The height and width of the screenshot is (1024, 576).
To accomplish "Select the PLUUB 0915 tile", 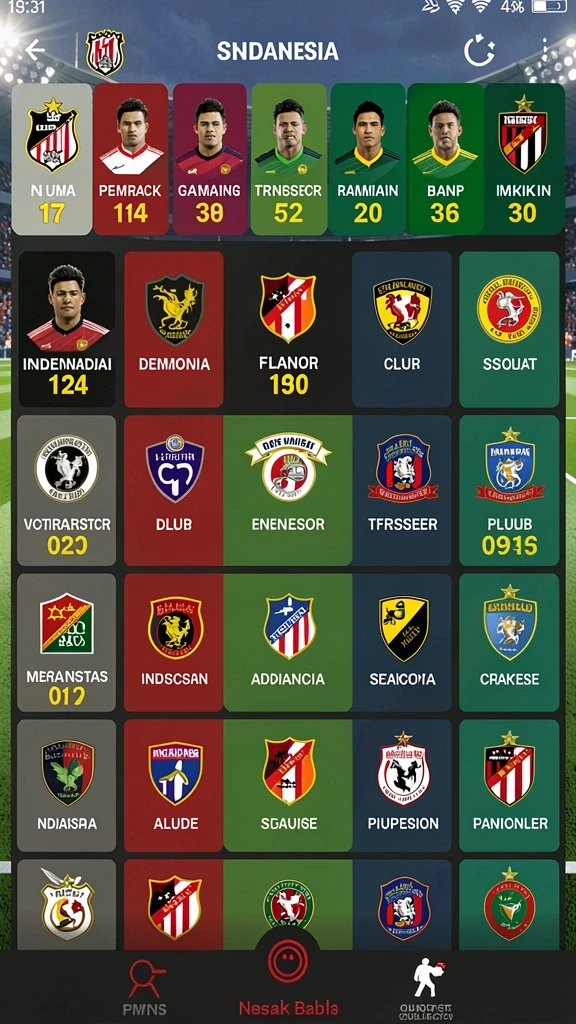I will (509, 490).
